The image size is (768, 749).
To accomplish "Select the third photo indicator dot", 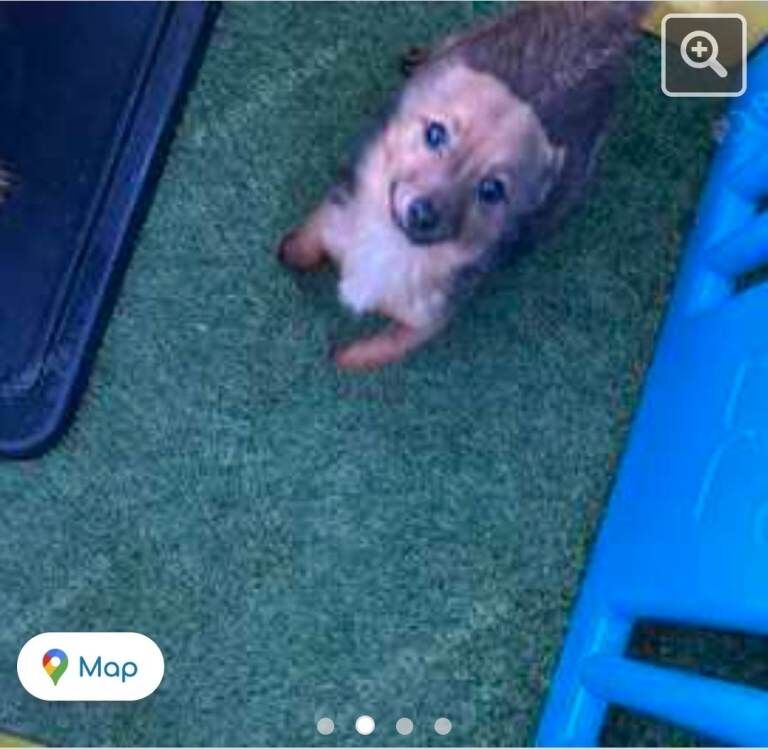I will [x=404, y=726].
